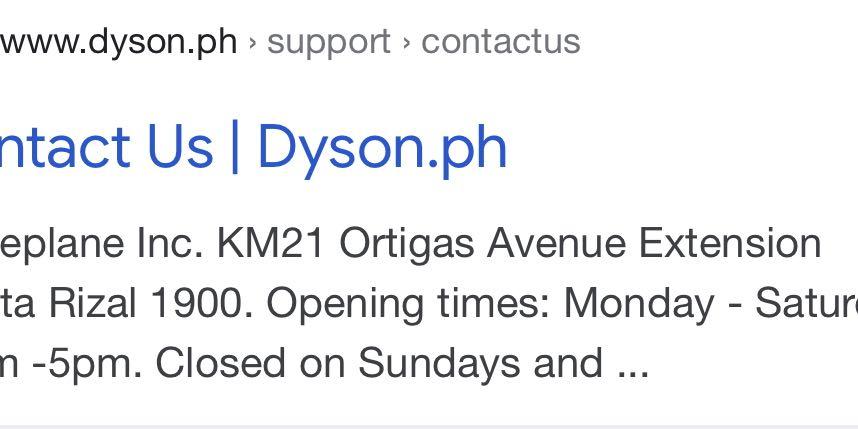
Task: Open the Contact Us | Dyson.ph result
Action: pyautogui.click(x=254, y=147)
